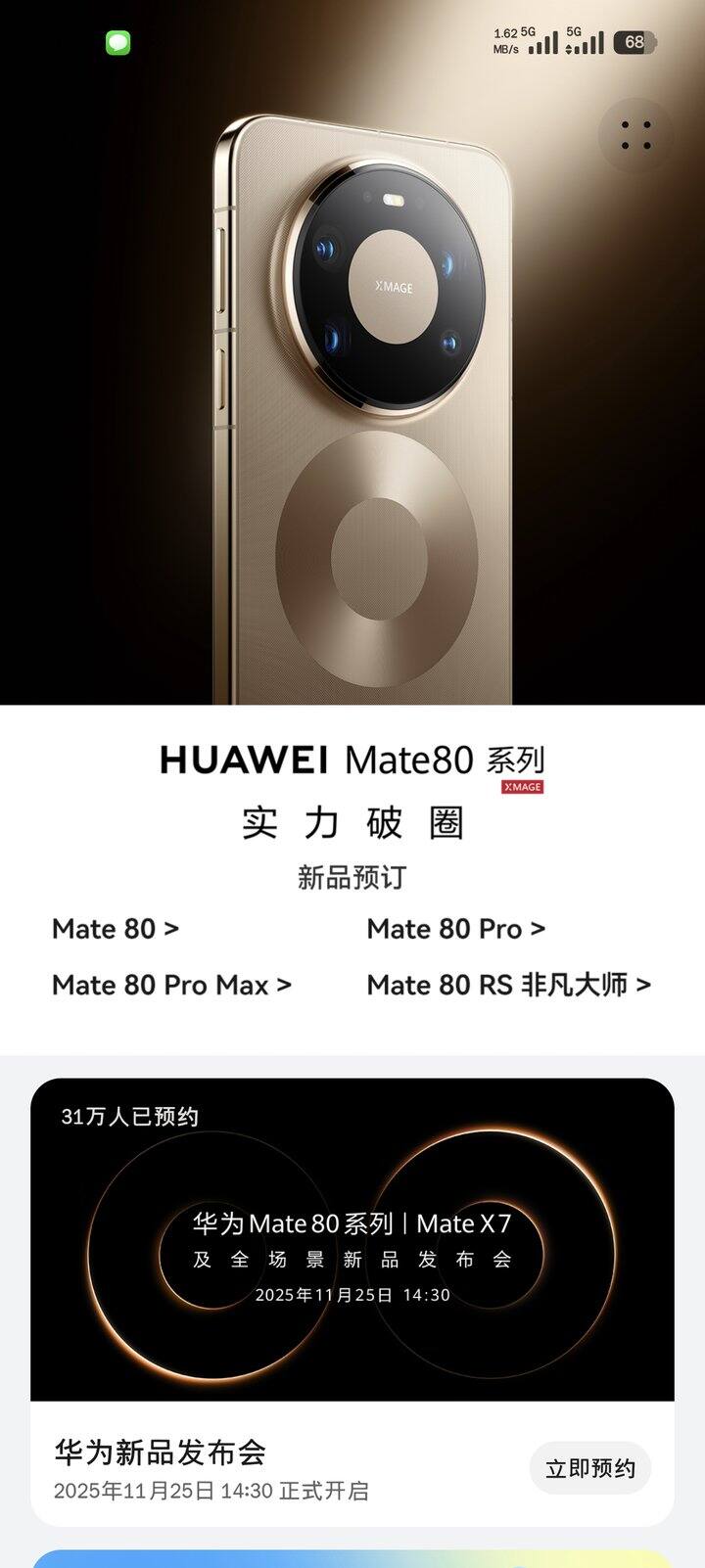Open the Mate 80 Pro link

pyautogui.click(x=456, y=929)
